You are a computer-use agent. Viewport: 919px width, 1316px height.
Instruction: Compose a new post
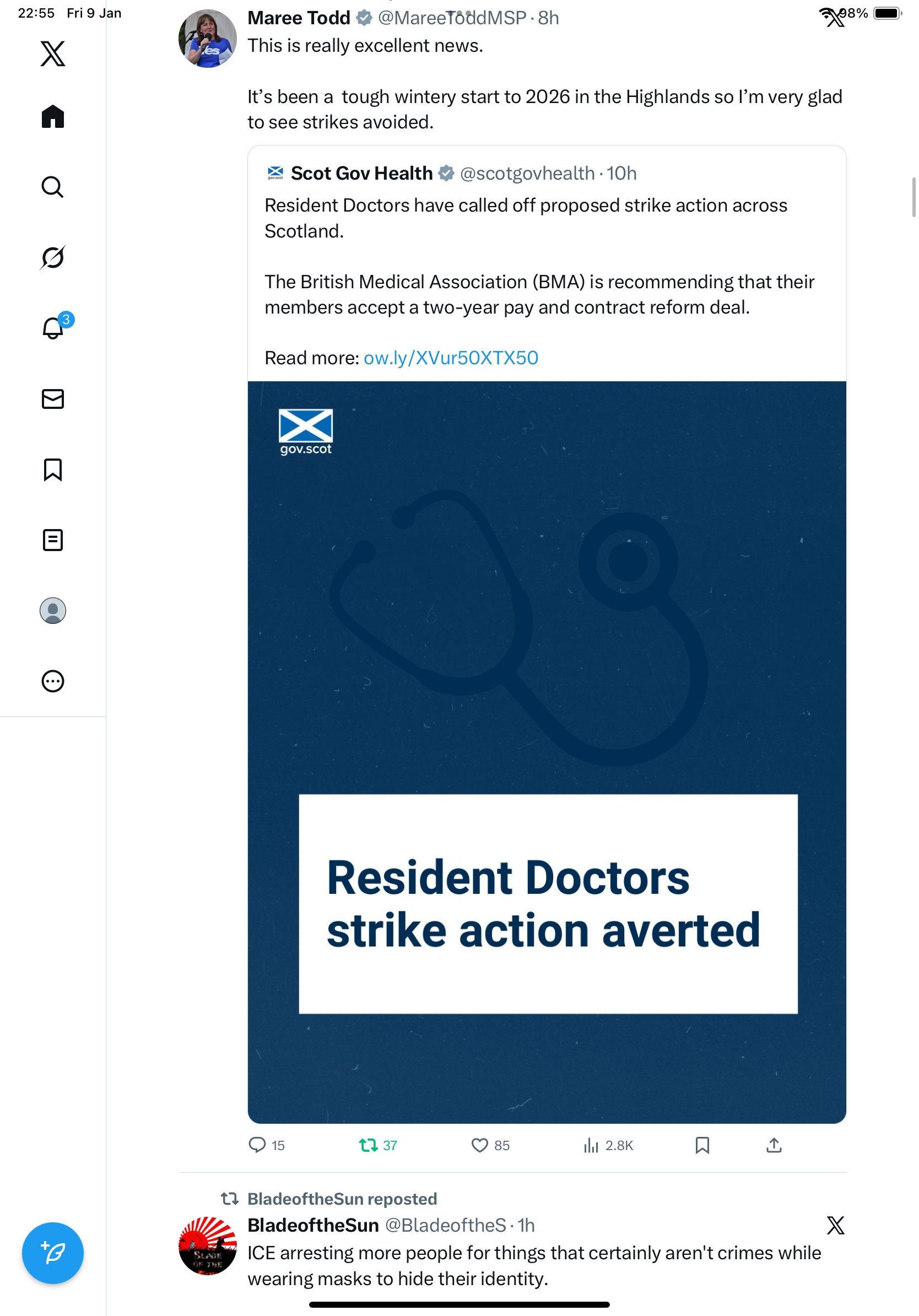pyautogui.click(x=53, y=1253)
